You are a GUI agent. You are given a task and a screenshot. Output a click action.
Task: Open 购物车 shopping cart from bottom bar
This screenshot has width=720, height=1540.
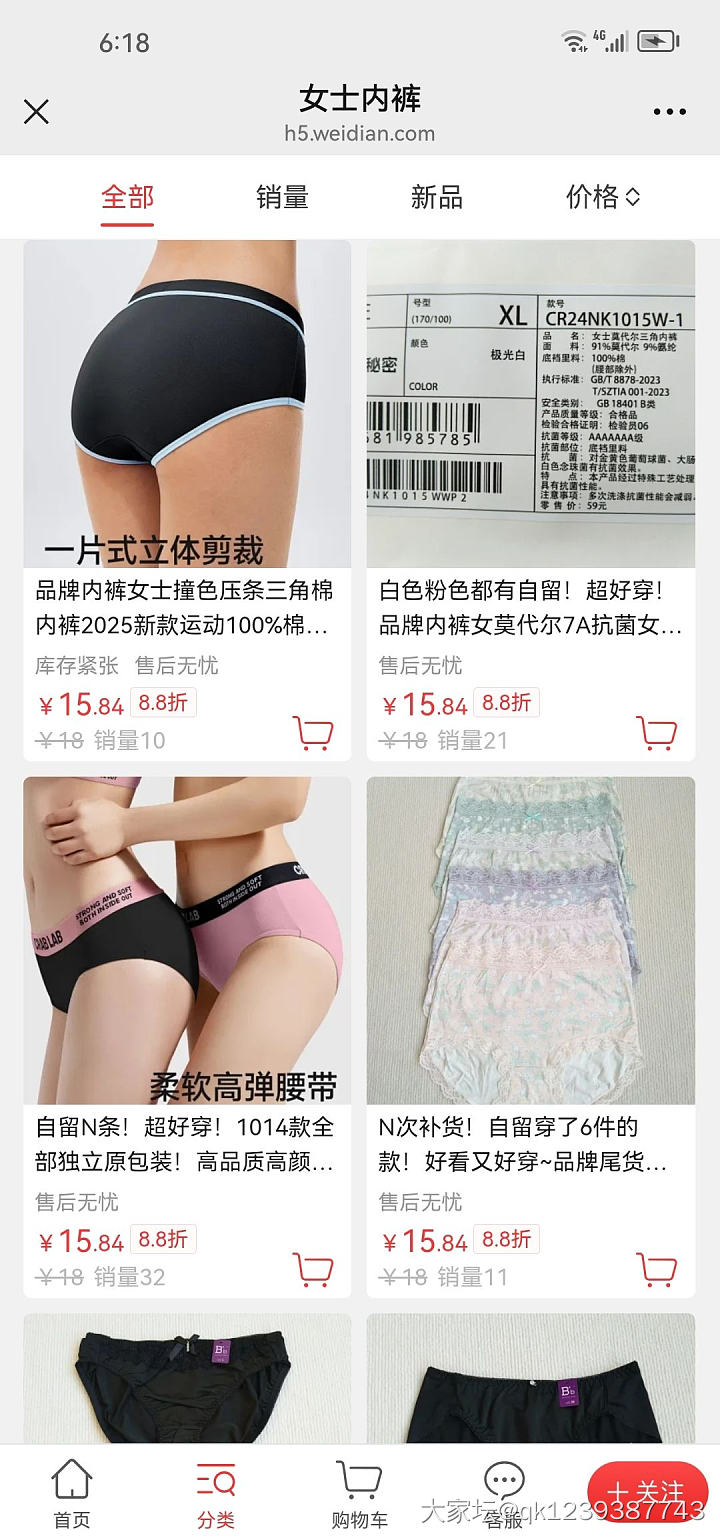[358, 1490]
